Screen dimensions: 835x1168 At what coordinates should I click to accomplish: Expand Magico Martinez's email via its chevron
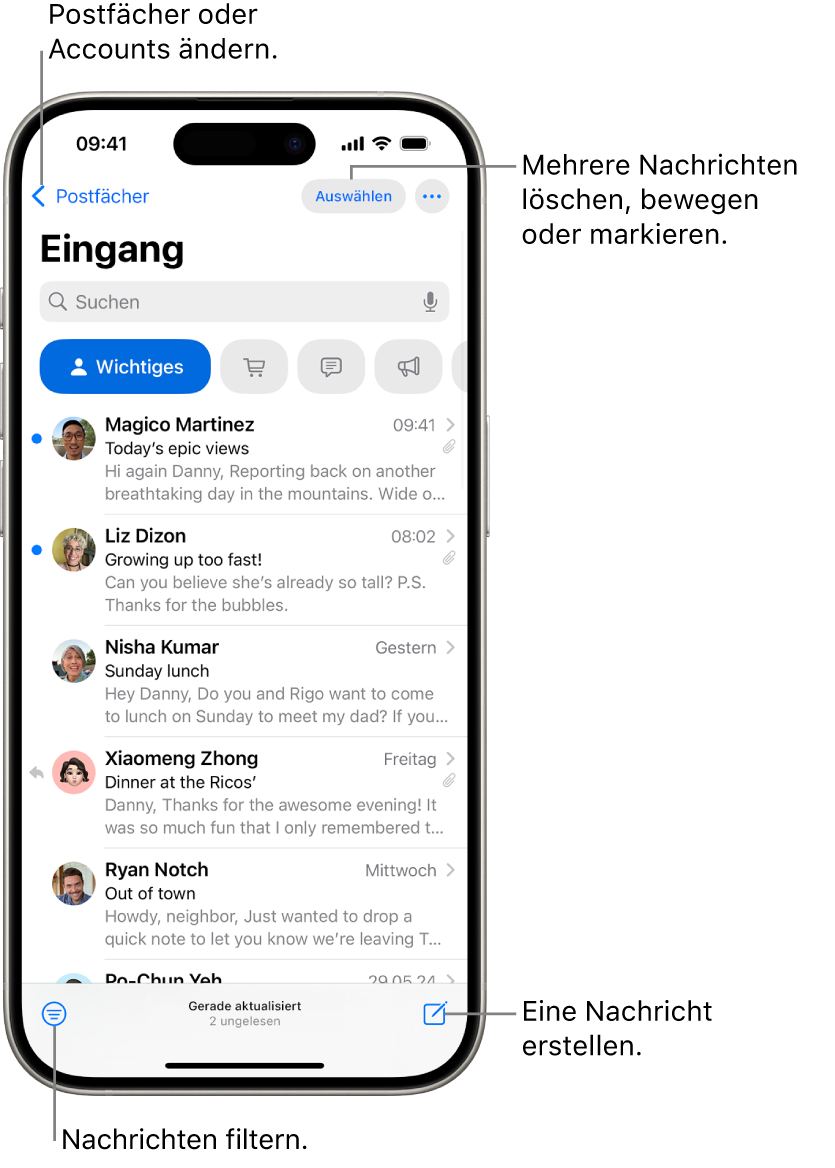(451, 425)
